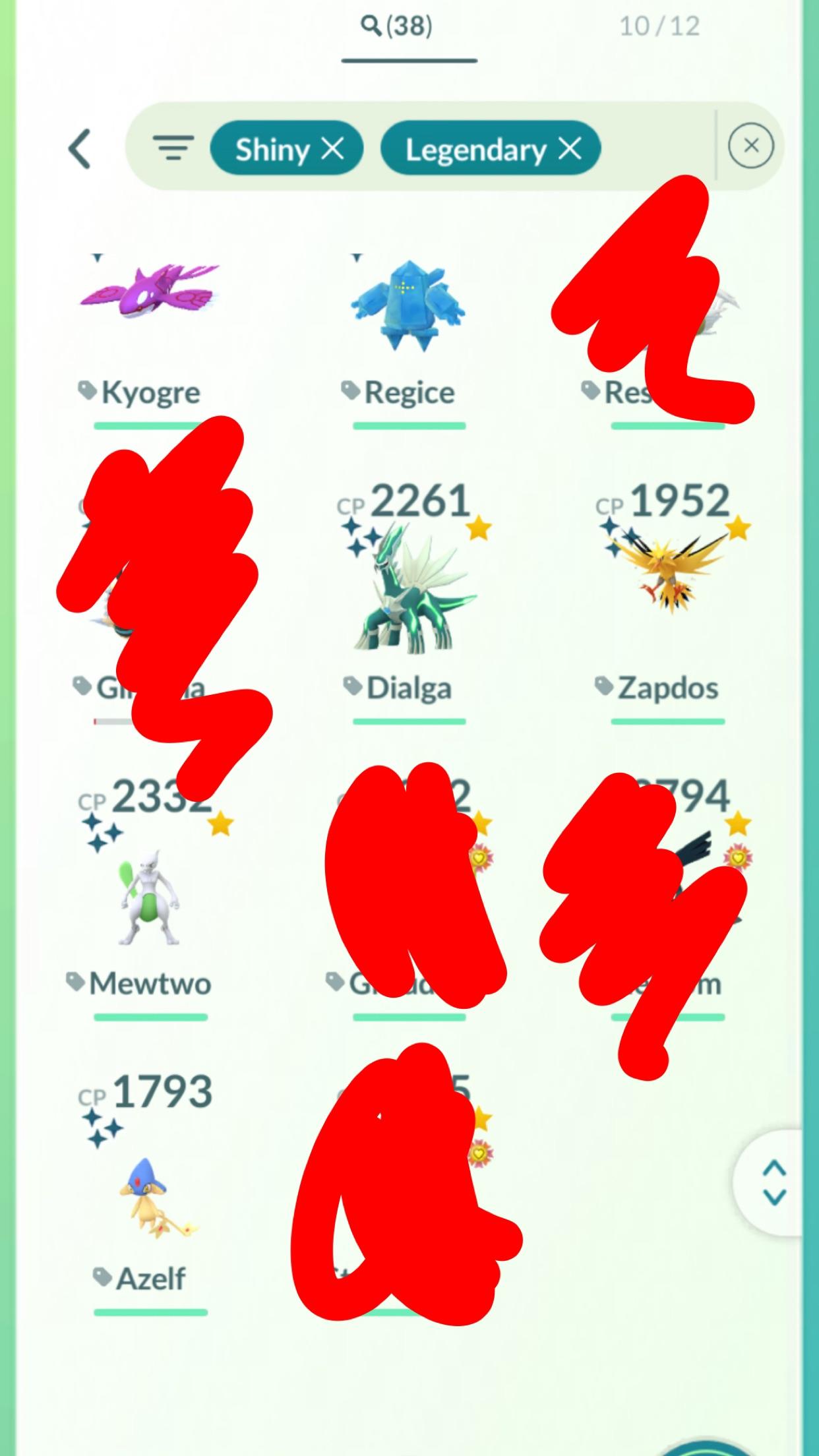Viewport: 819px width, 1456px height.
Task: Open Dialga with CP 2261
Action: pos(409,593)
